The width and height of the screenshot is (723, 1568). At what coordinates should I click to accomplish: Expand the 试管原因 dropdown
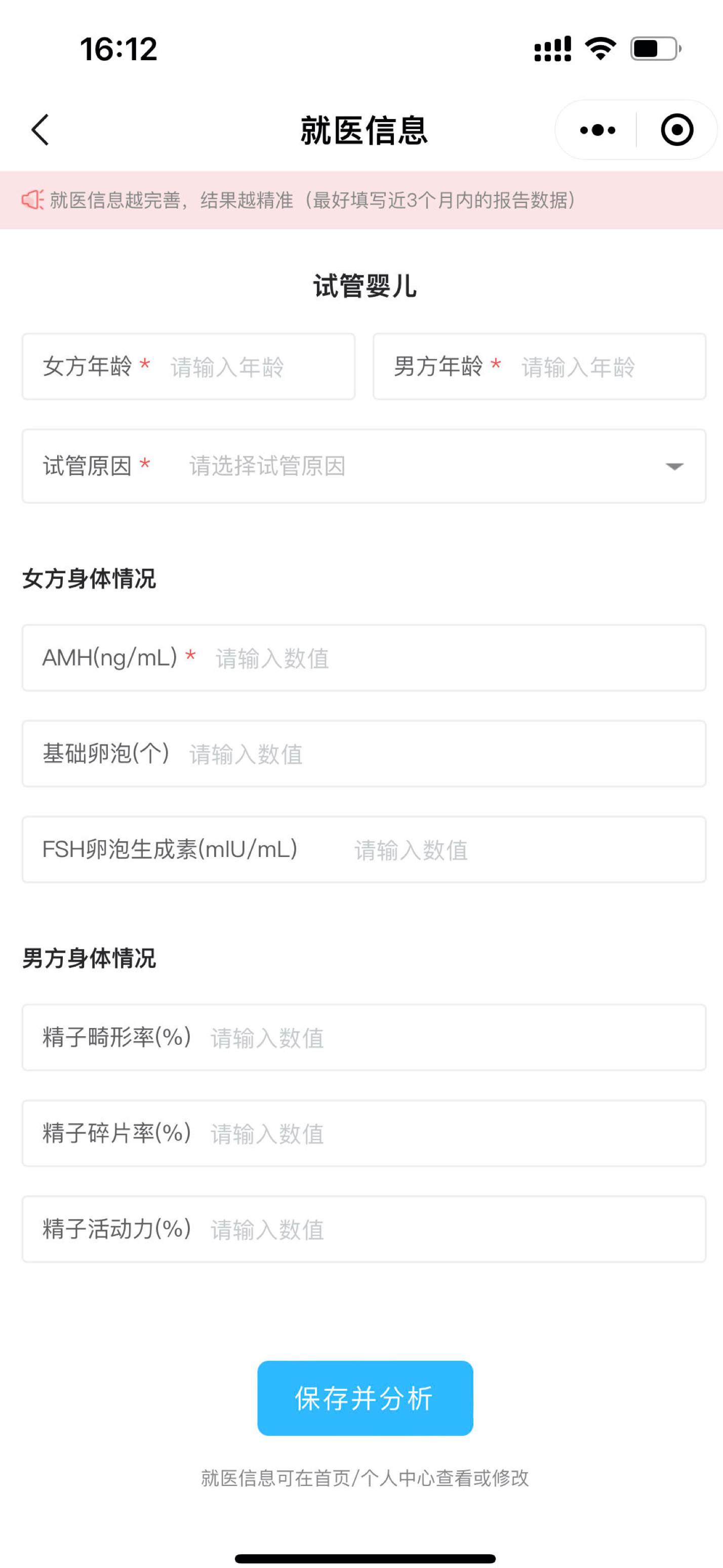pos(364,466)
